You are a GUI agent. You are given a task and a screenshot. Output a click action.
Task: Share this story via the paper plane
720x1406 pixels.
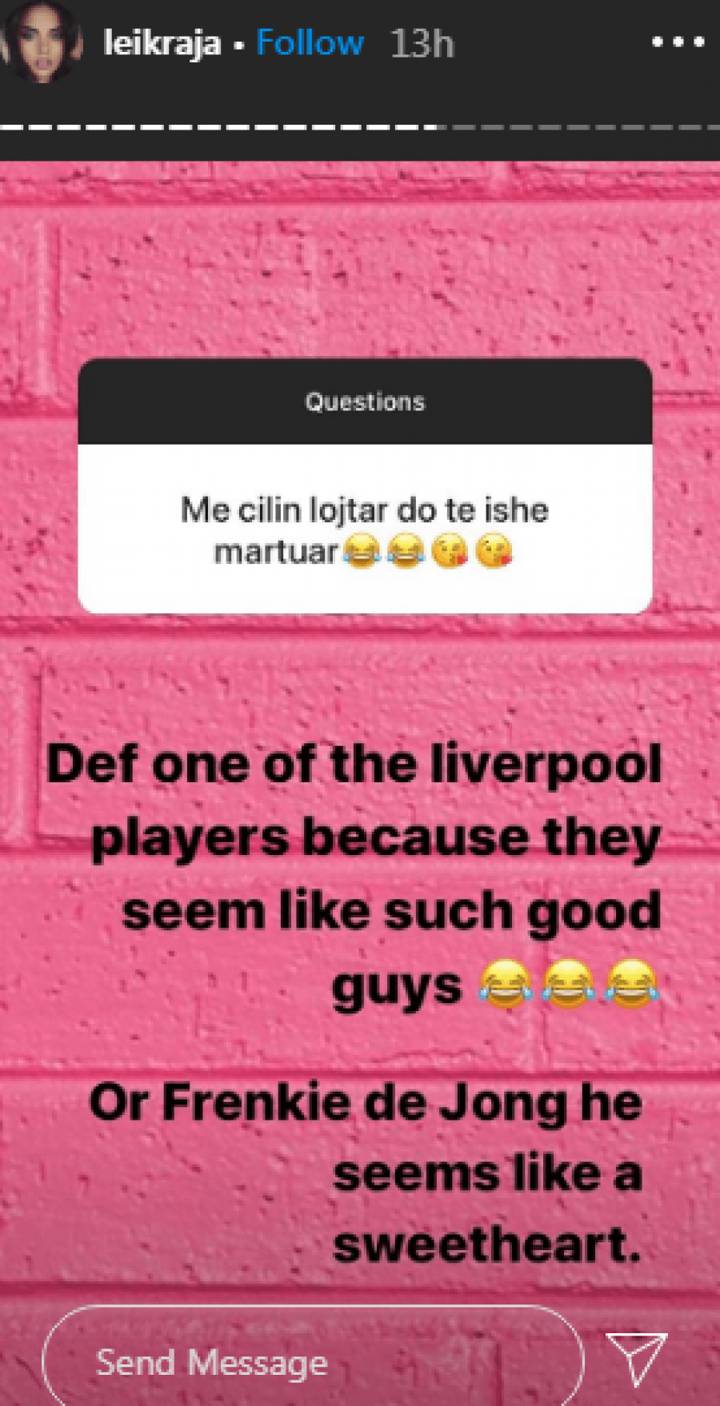pyautogui.click(x=637, y=1360)
